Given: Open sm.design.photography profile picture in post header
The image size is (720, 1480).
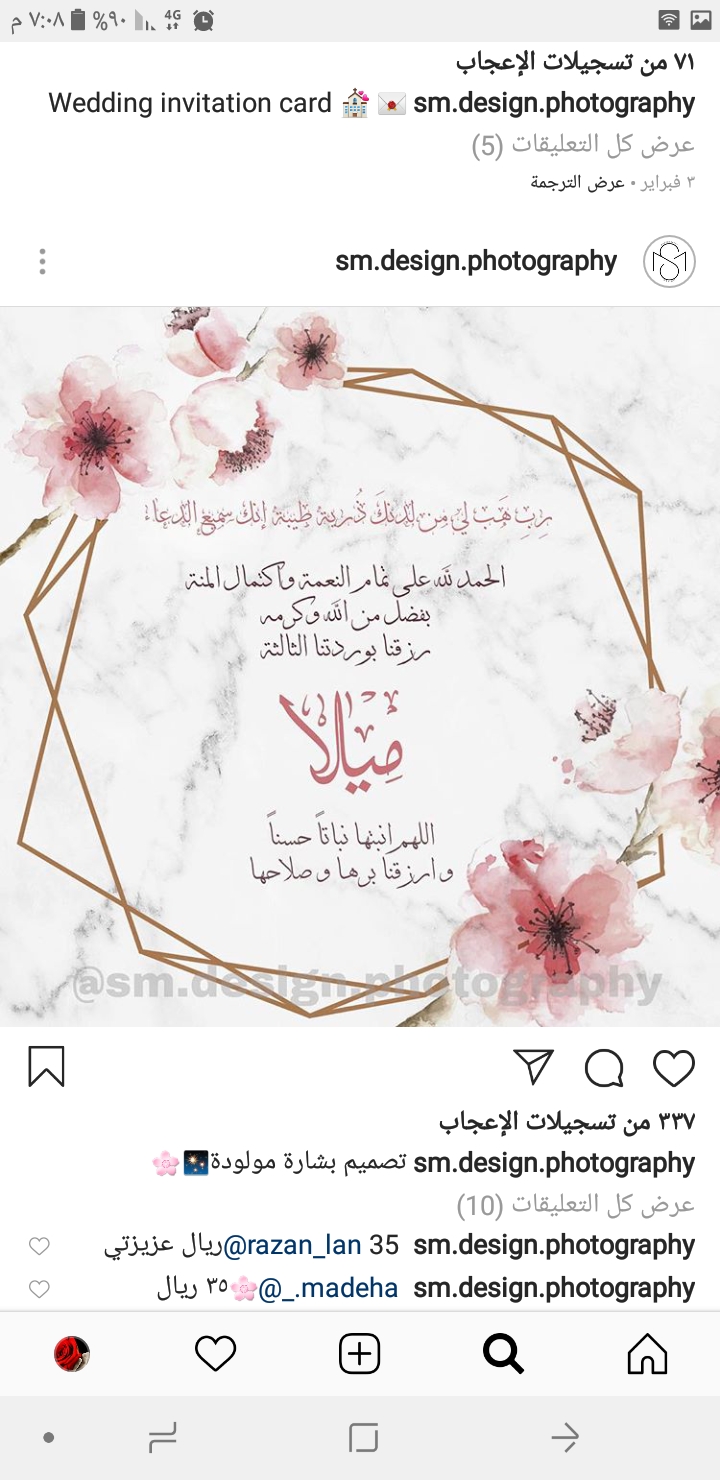Looking at the screenshot, I should pyautogui.click(x=669, y=262).
